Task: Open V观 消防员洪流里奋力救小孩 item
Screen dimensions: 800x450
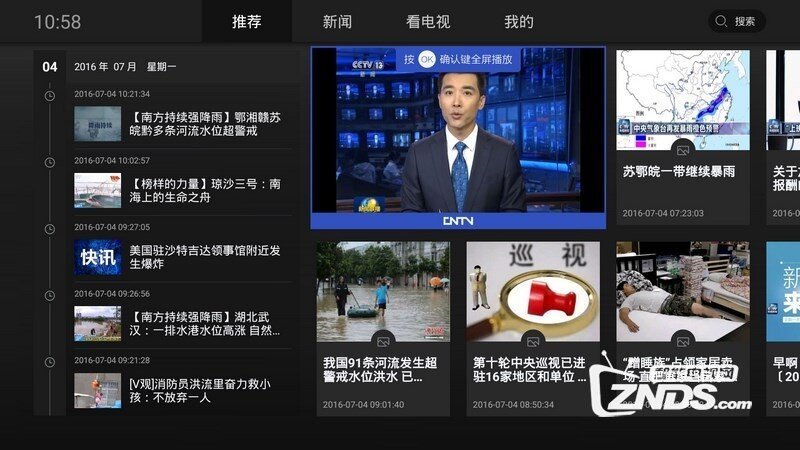Action: (180, 389)
